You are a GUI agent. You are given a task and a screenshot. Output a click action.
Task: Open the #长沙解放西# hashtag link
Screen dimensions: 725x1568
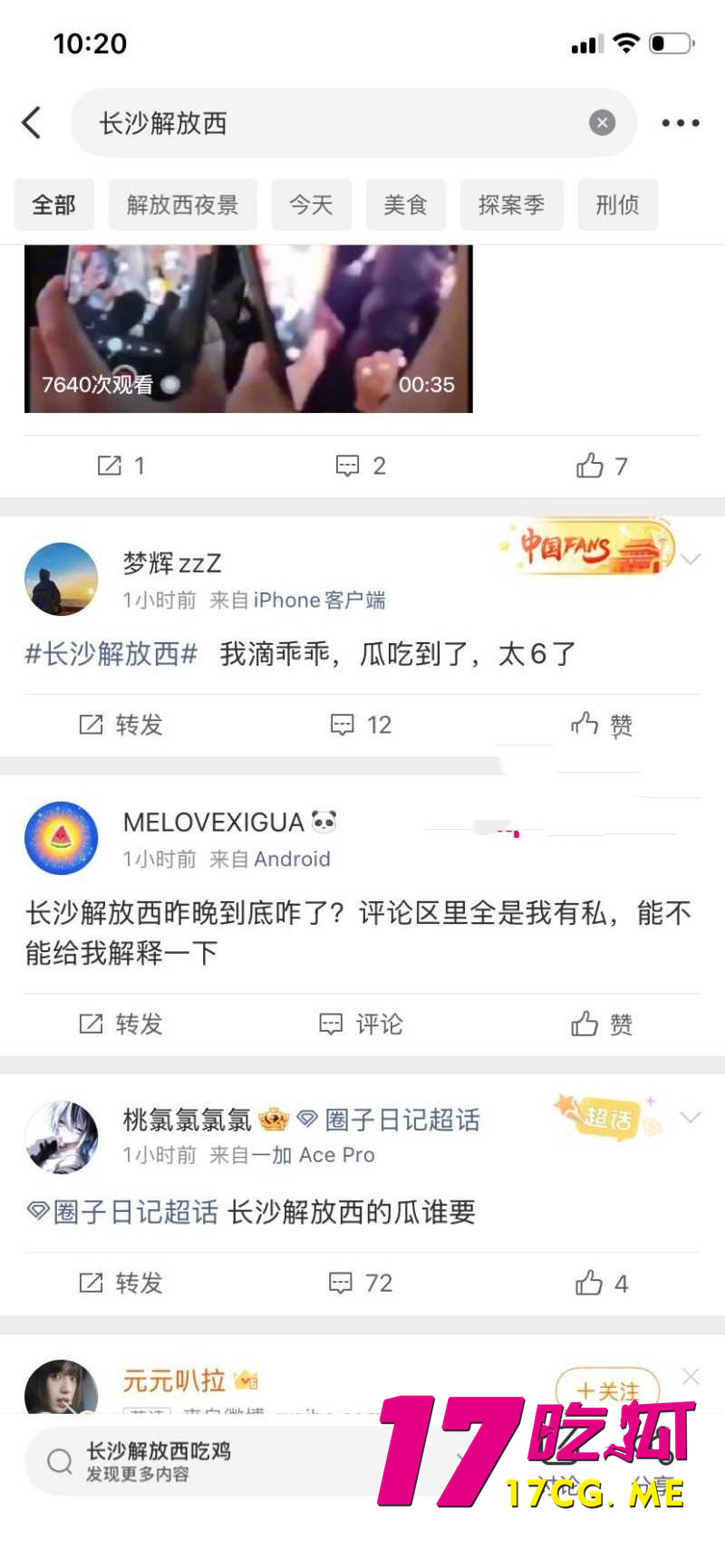pos(107,653)
